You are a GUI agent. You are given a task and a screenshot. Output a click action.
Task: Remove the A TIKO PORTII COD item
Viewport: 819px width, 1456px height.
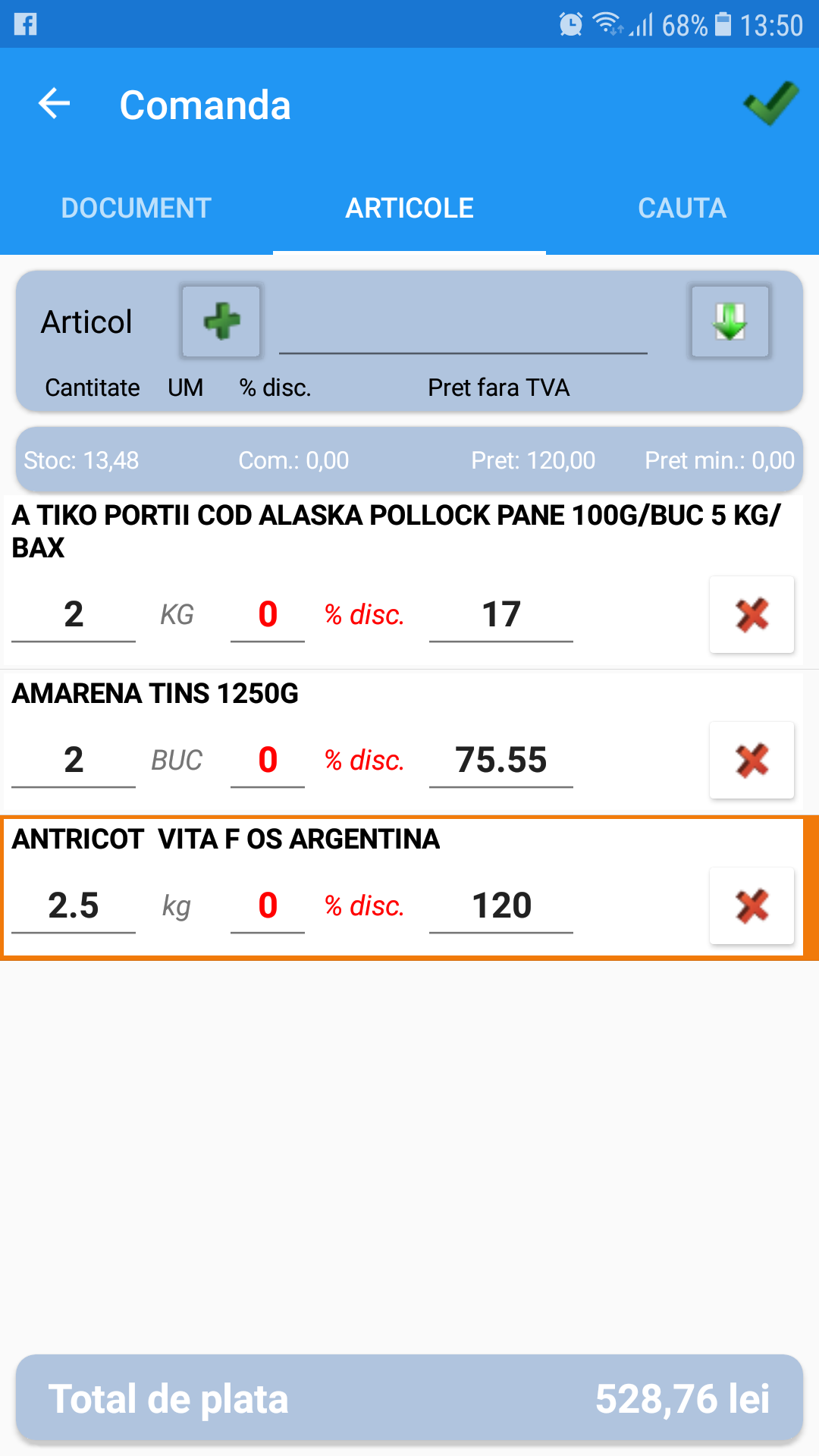coord(752,615)
